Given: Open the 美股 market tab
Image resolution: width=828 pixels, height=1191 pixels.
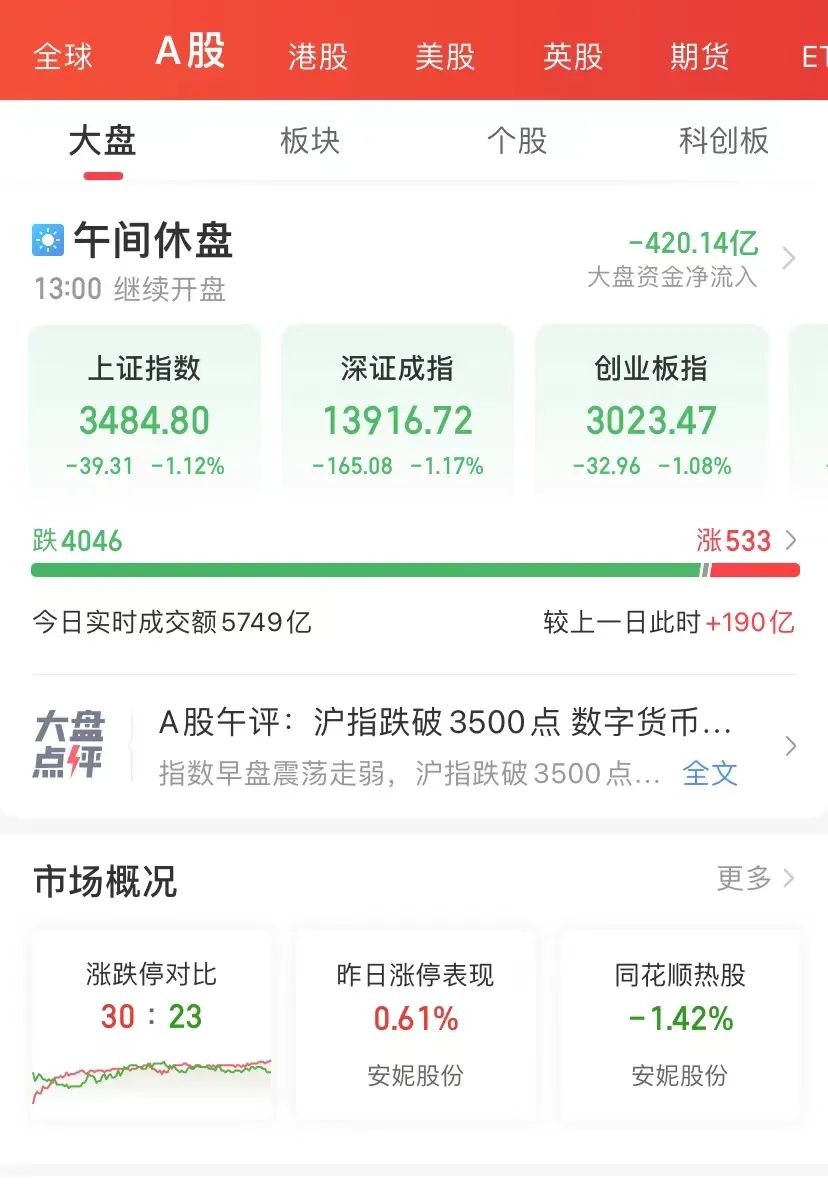Looking at the screenshot, I should click(443, 57).
